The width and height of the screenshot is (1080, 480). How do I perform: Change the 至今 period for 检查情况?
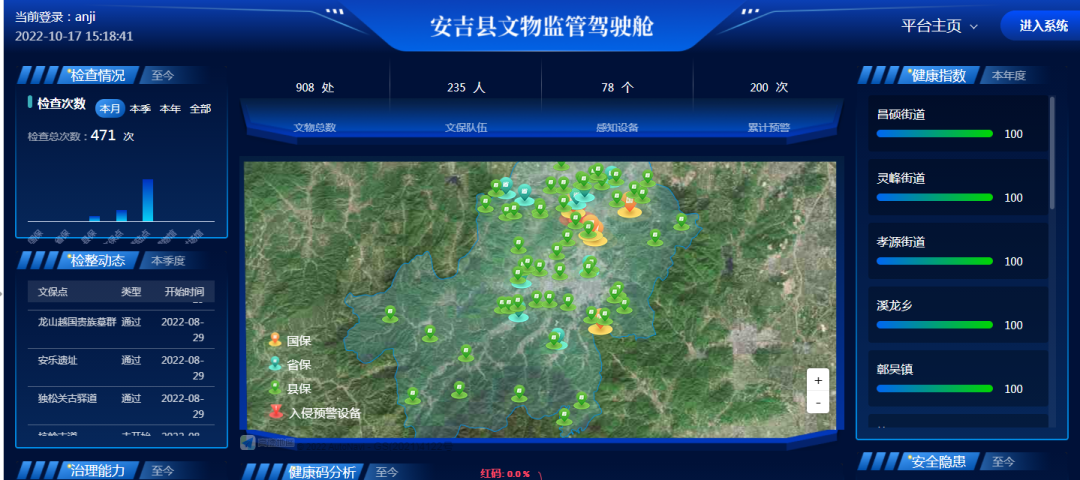point(163,75)
